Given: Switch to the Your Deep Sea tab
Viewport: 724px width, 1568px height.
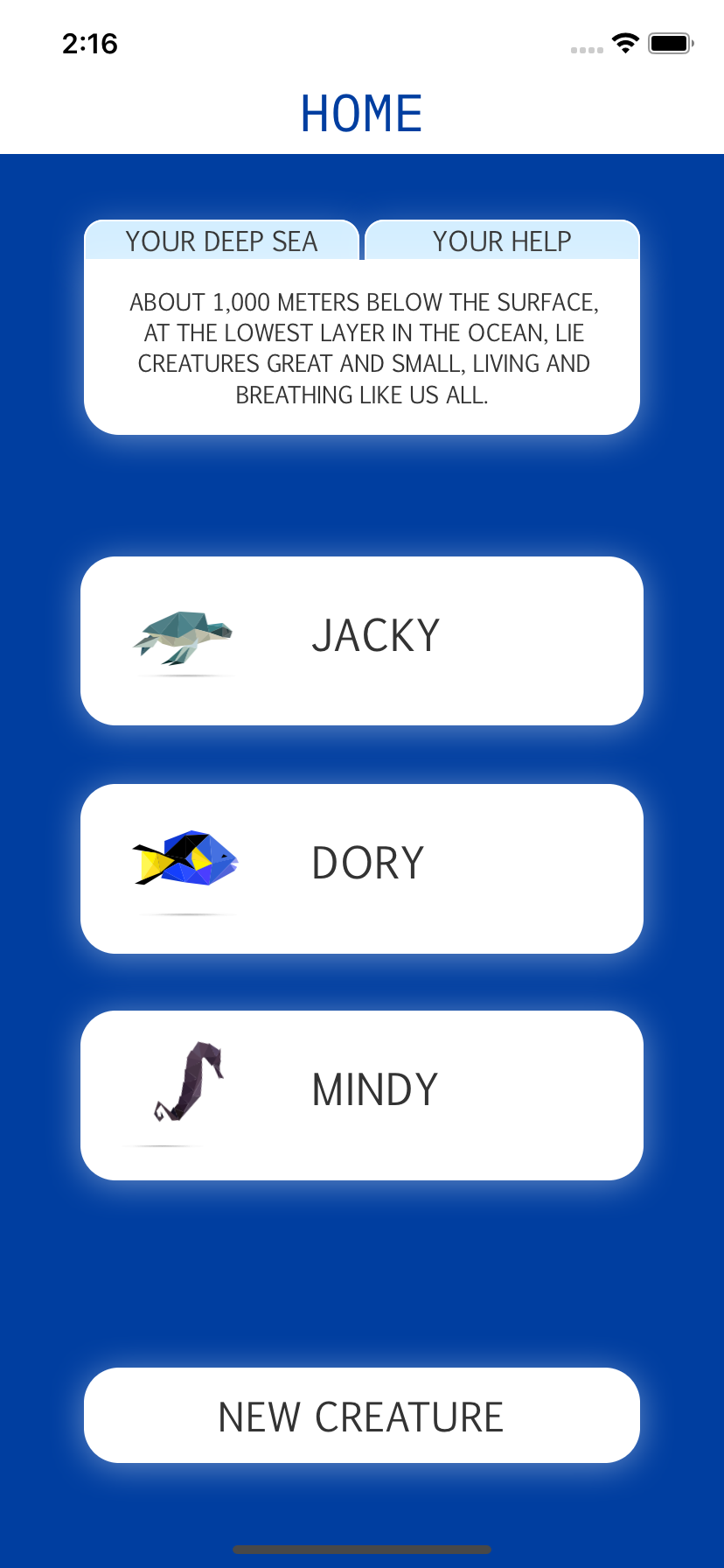Looking at the screenshot, I should 221,241.
